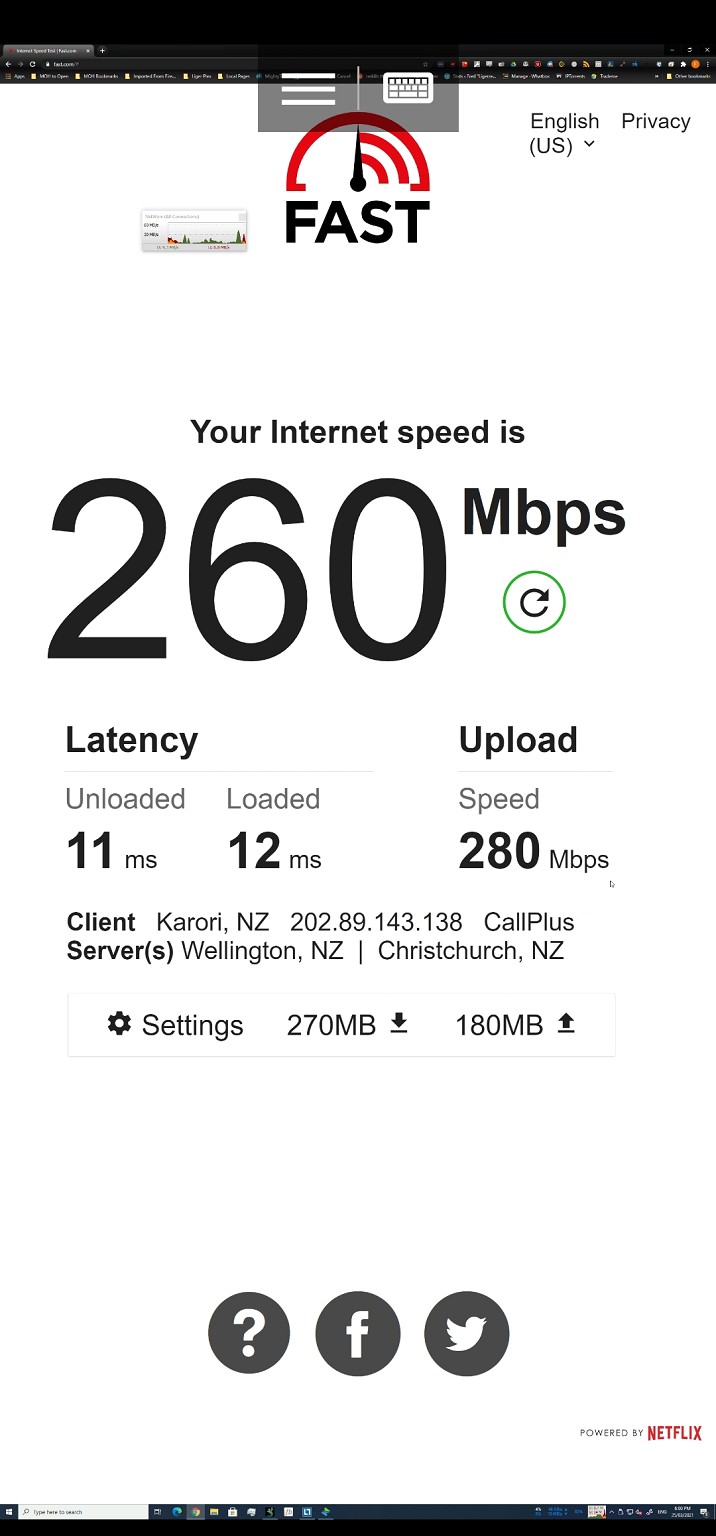Open a new browser tab
The image size is (716, 1536).
coord(102,50)
